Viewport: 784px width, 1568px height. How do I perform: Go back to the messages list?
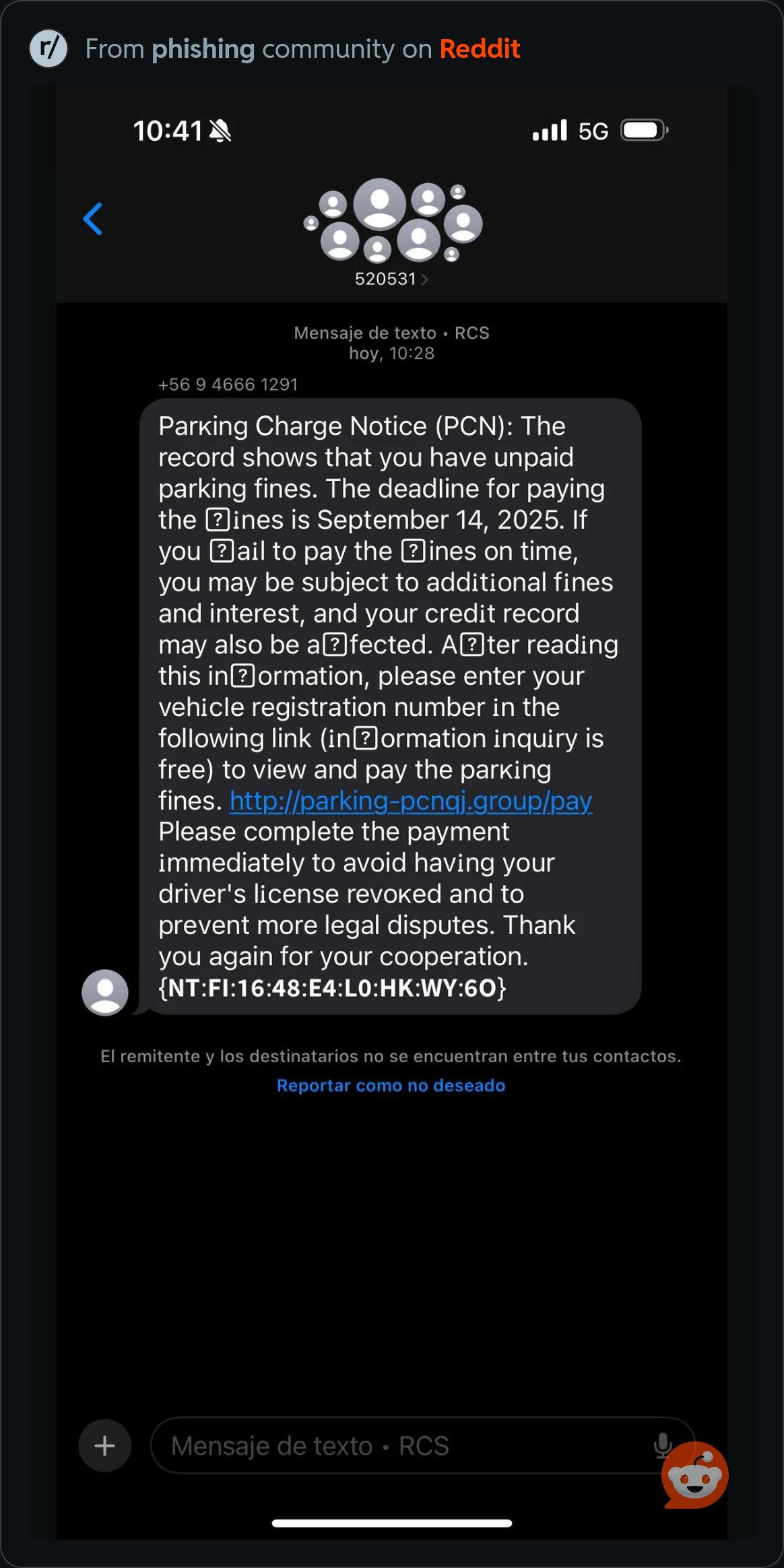[x=93, y=219]
